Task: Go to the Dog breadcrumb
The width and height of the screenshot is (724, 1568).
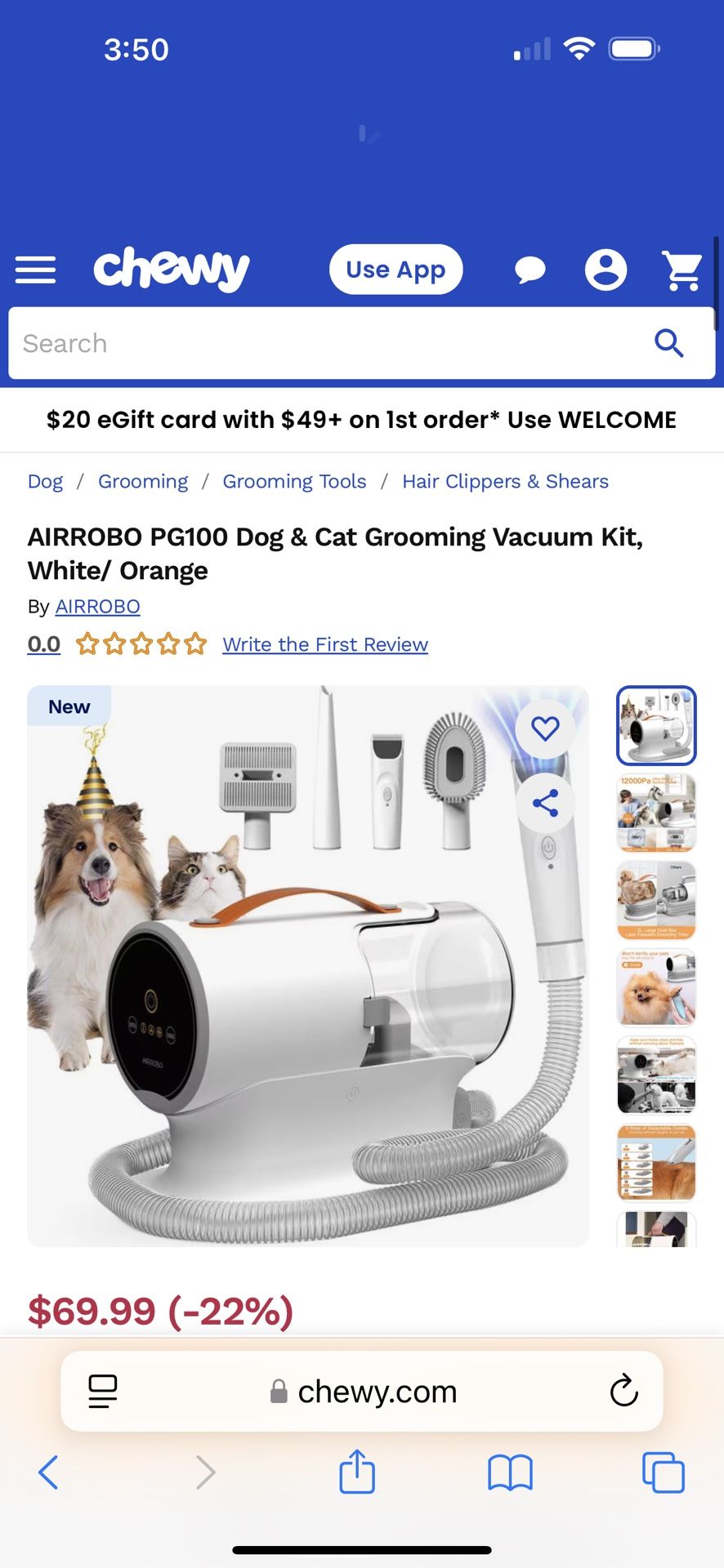Action: click(45, 482)
